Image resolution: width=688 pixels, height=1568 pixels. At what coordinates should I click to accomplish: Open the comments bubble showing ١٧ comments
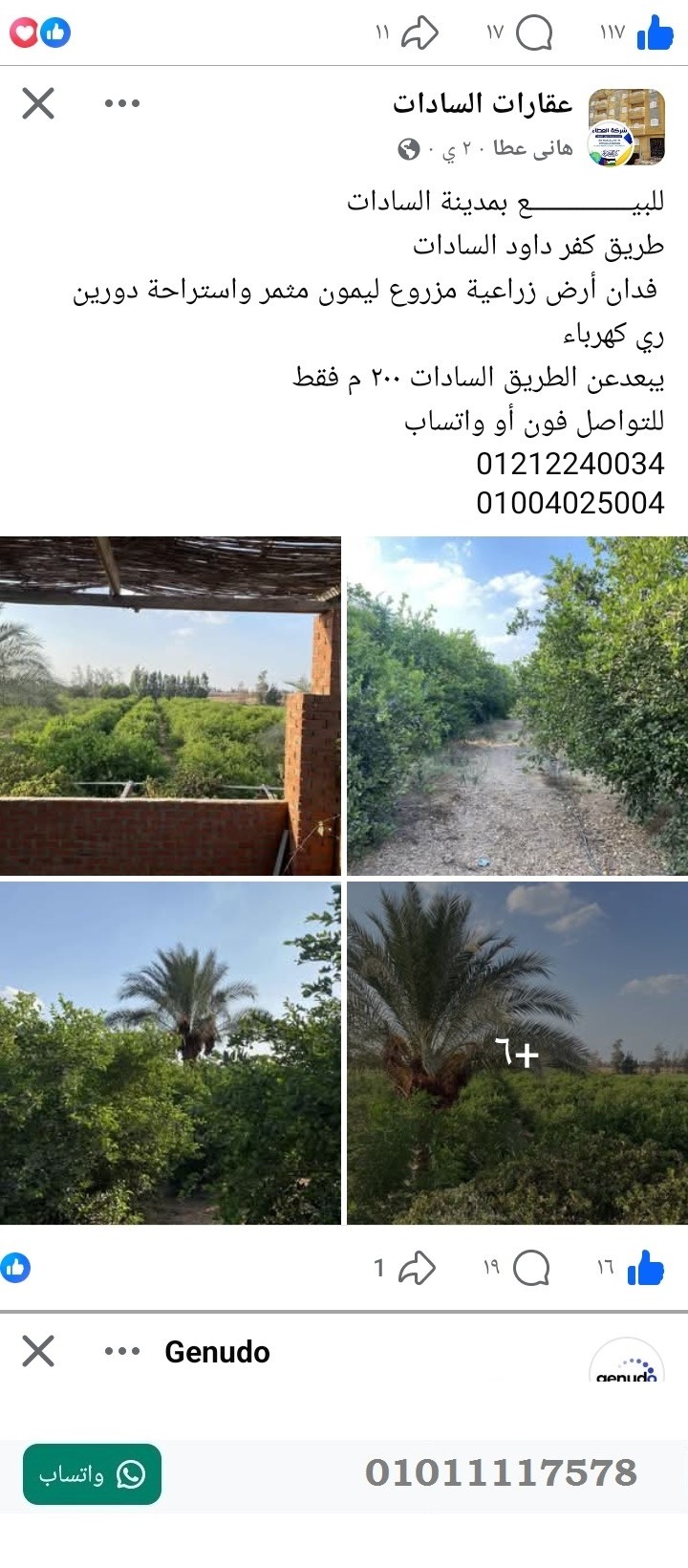pos(532,33)
